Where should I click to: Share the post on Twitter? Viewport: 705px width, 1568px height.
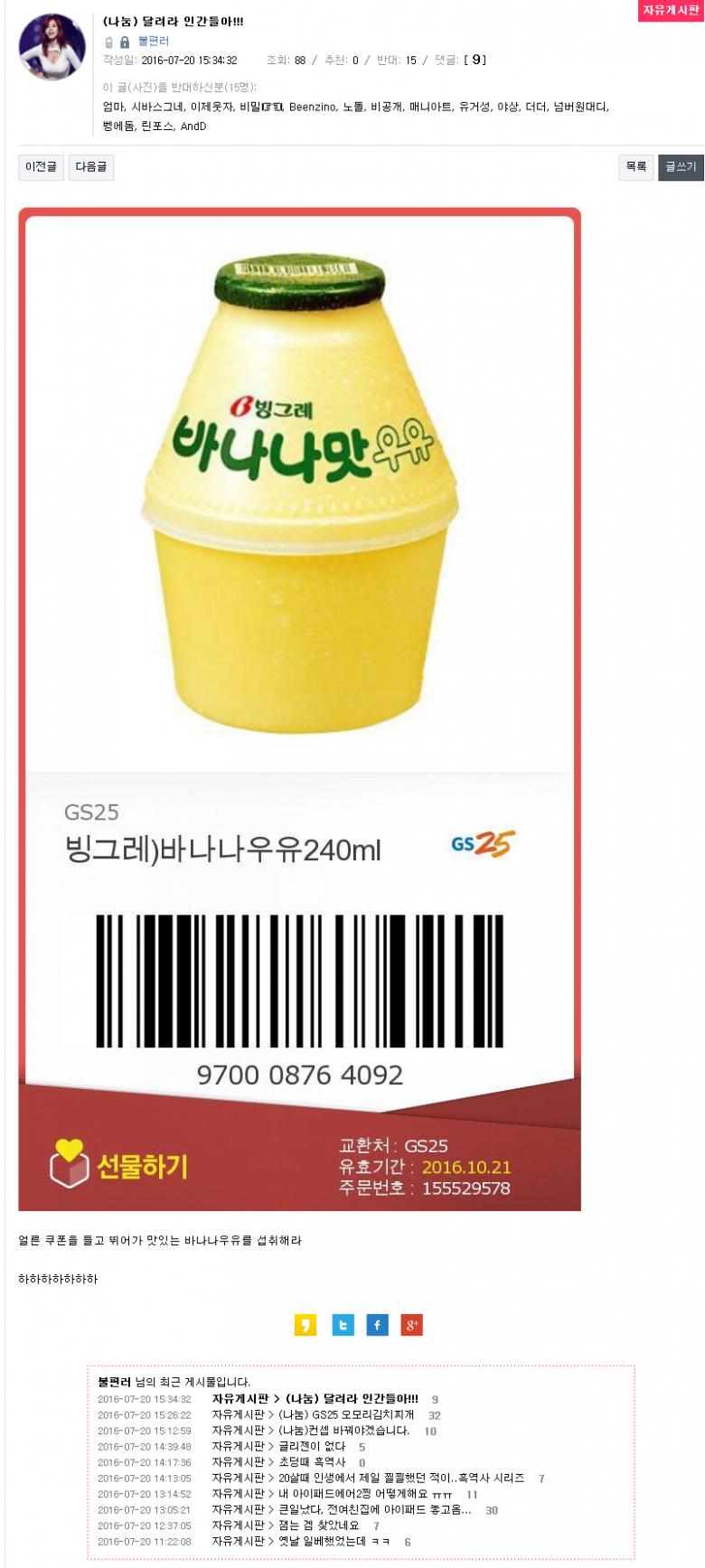point(343,1325)
